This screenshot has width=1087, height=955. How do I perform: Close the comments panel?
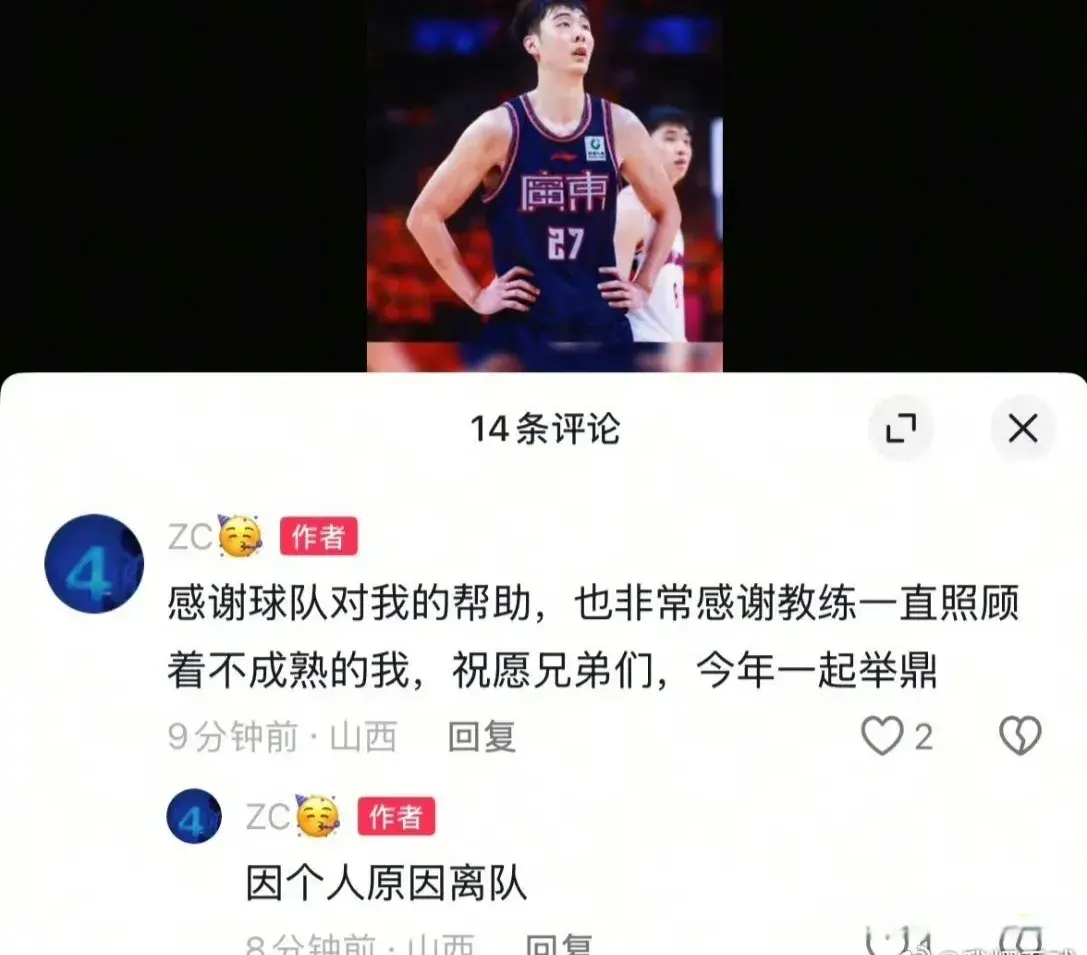[x=1022, y=429]
